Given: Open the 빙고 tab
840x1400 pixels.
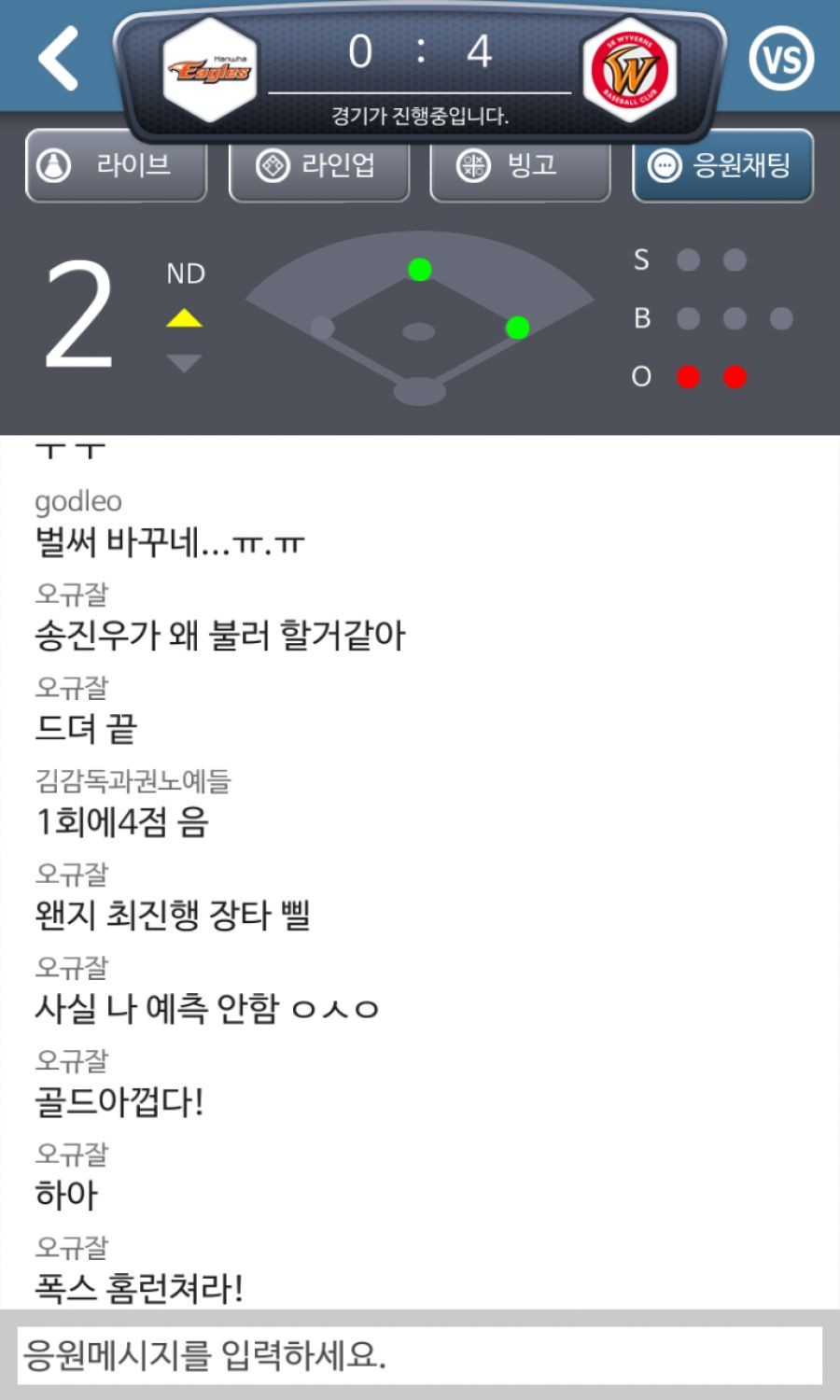Looking at the screenshot, I should coord(519,167).
